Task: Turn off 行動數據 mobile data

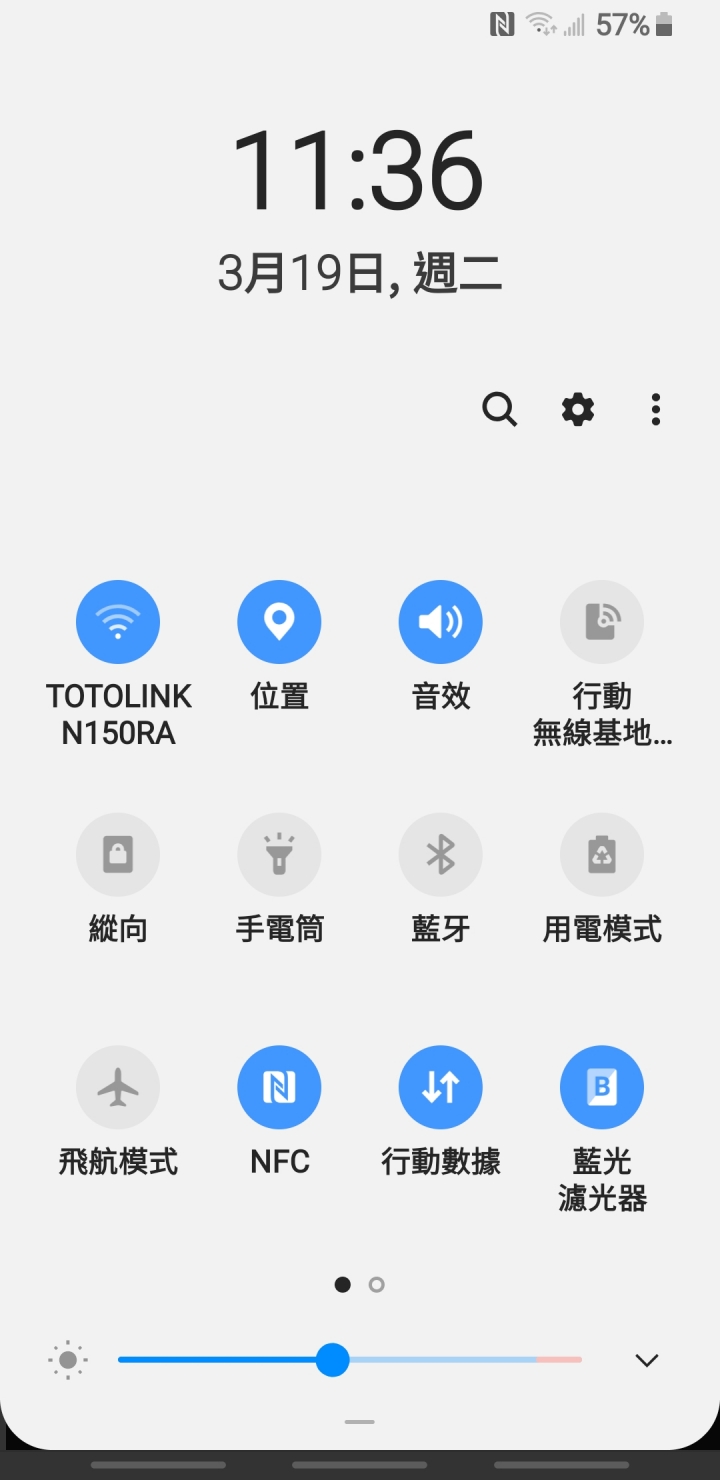Action: click(x=440, y=1087)
